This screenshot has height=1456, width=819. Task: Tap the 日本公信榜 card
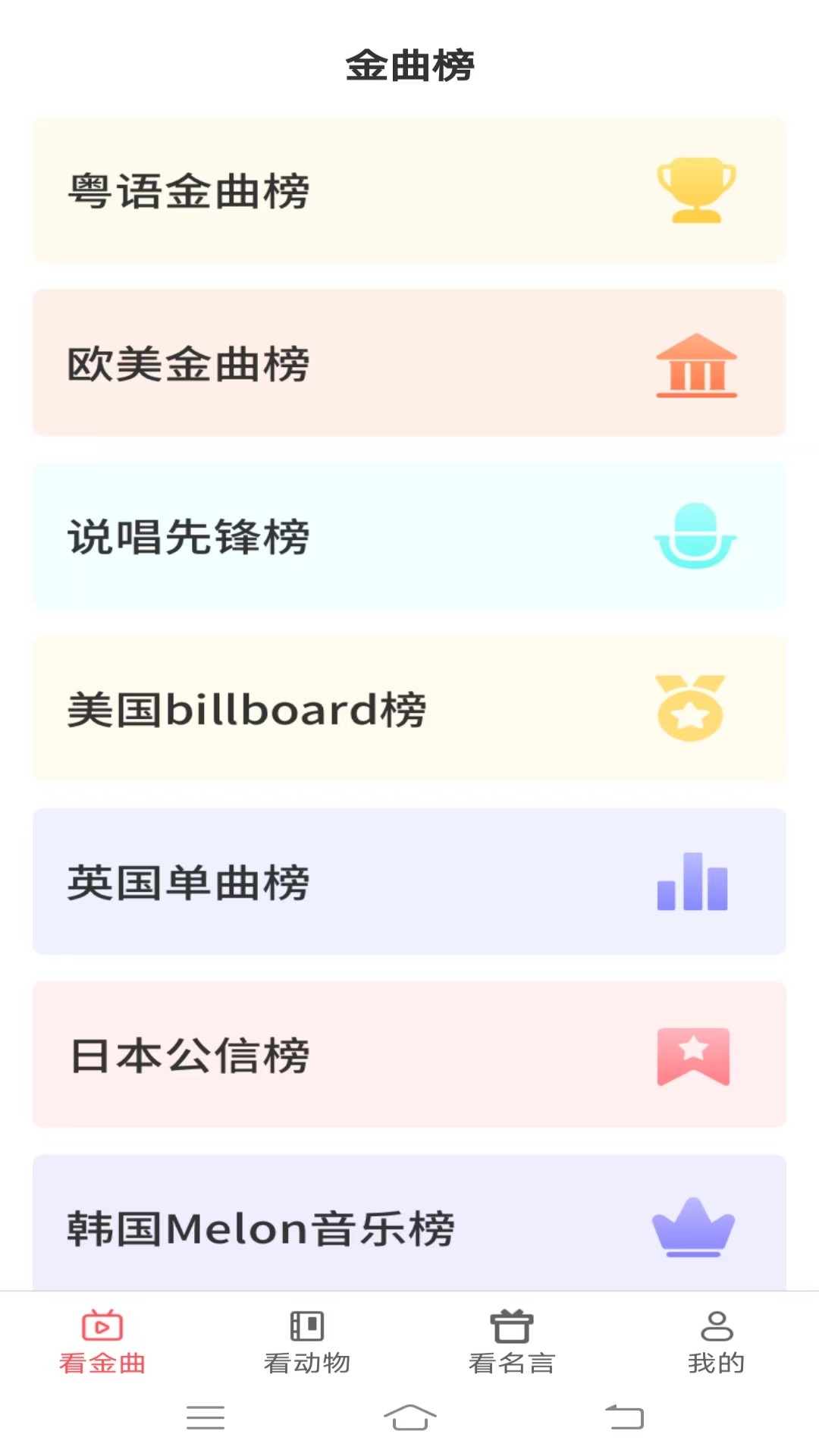(409, 1055)
